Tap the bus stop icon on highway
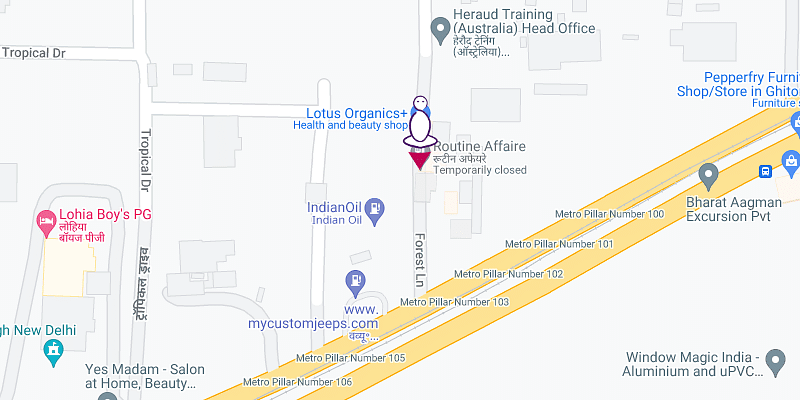 point(765,171)
